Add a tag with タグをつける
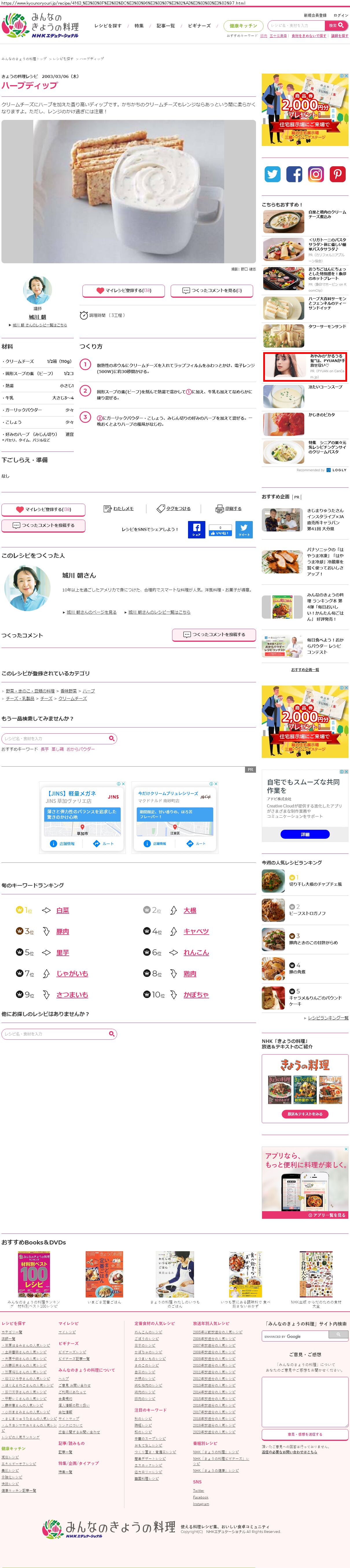The image size is (350, 1568). pyautogui.click(x=174, y=508)
